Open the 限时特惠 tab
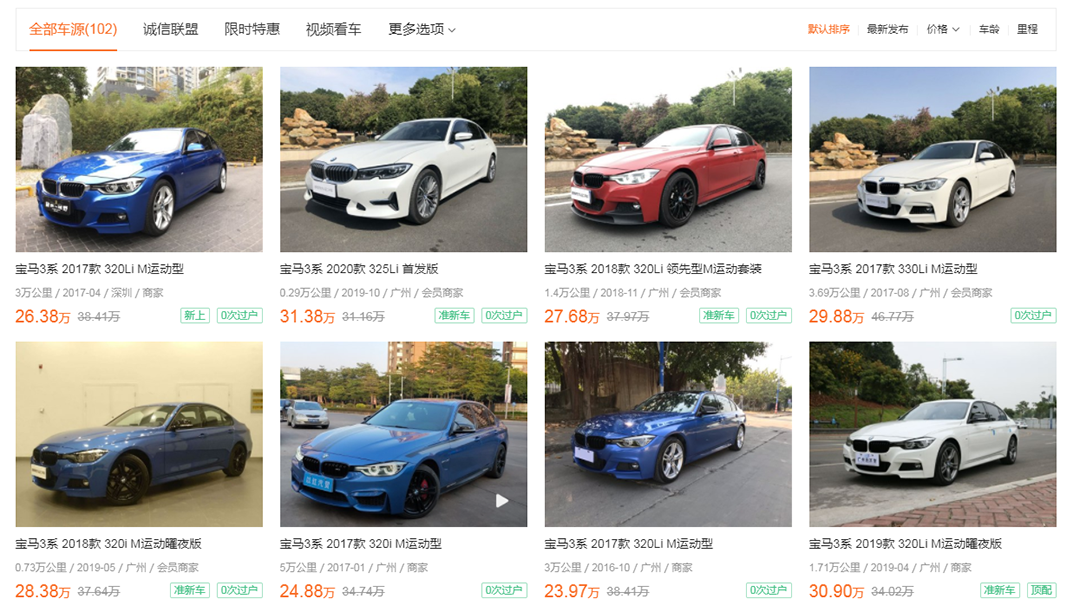Screen dimensions: 1080x612 pos(252,29)
